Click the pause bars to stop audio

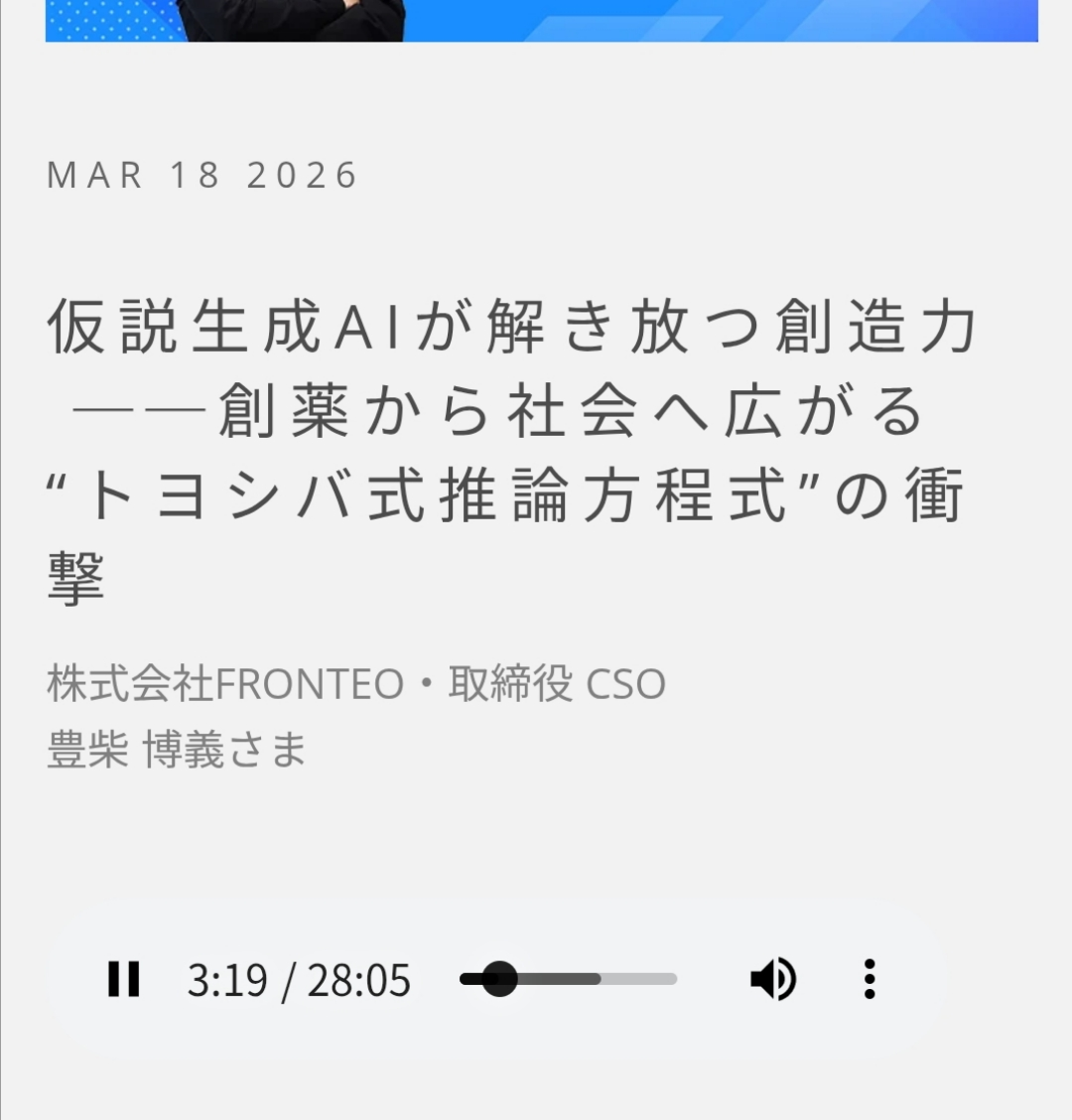[125, 980]
